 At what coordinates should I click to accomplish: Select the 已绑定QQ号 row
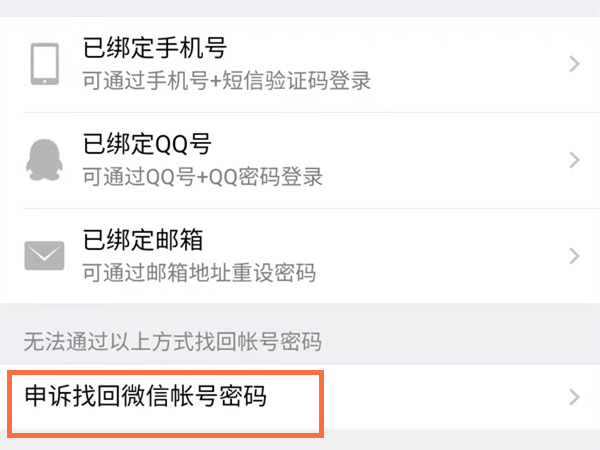tap(300, 160)
